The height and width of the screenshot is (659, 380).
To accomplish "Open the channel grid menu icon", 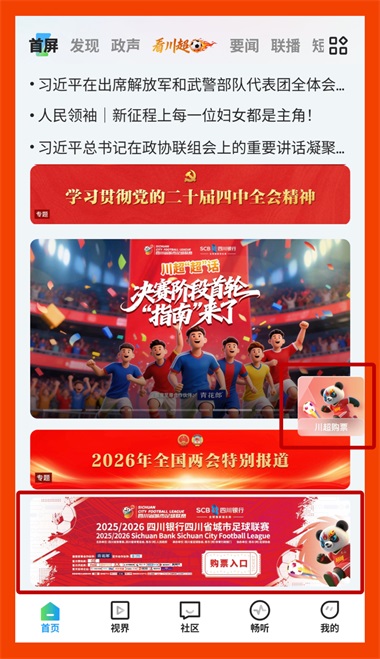I will tap(338, 45).
